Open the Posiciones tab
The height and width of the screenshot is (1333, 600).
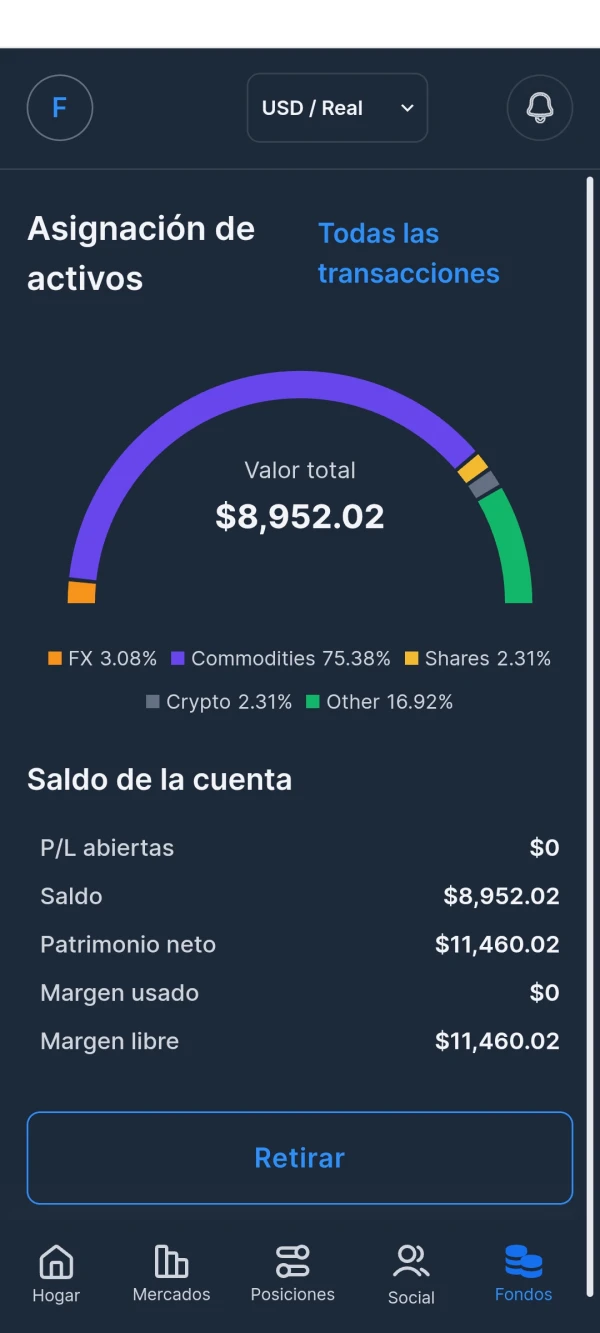tap(293, 1274)
